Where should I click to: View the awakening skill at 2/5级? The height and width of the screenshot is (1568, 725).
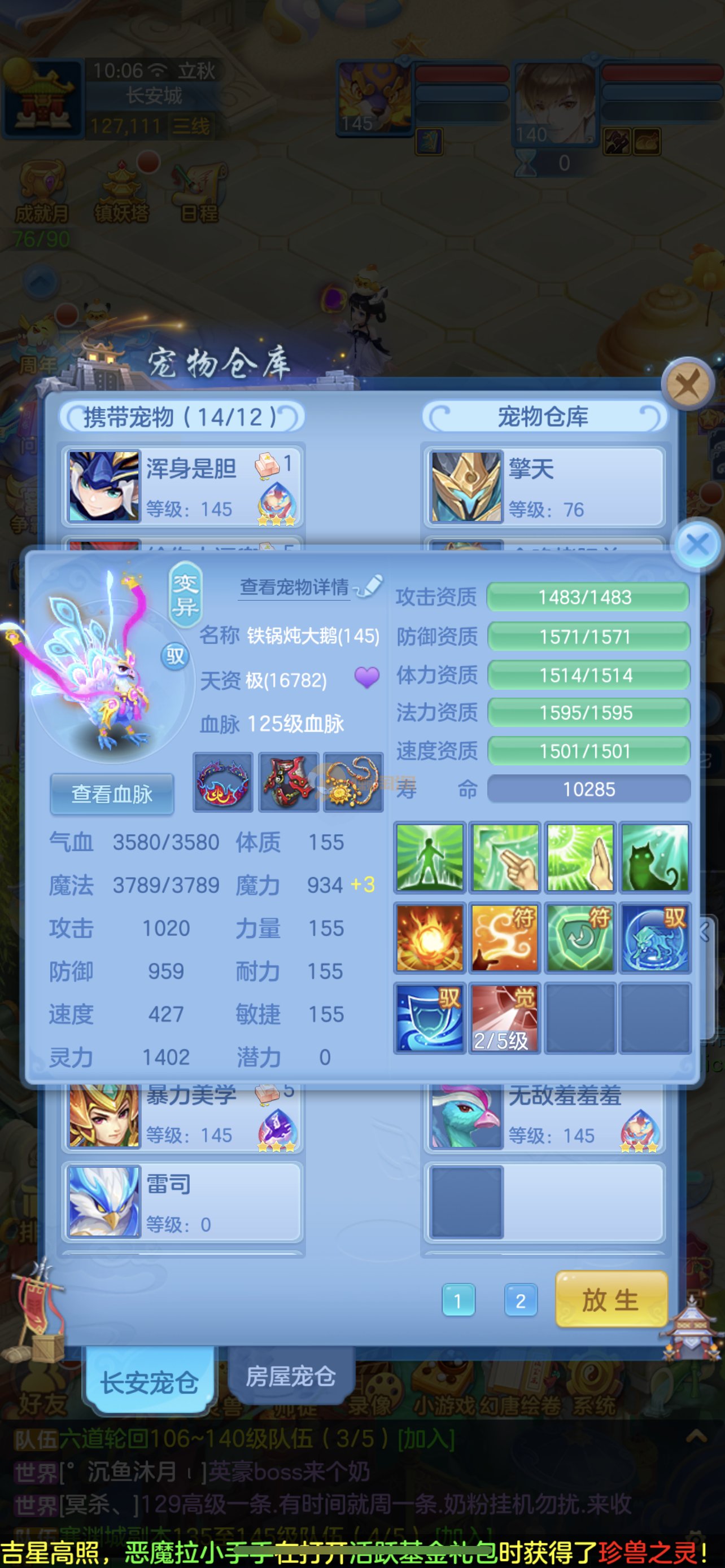click(x=504, y=1017)
